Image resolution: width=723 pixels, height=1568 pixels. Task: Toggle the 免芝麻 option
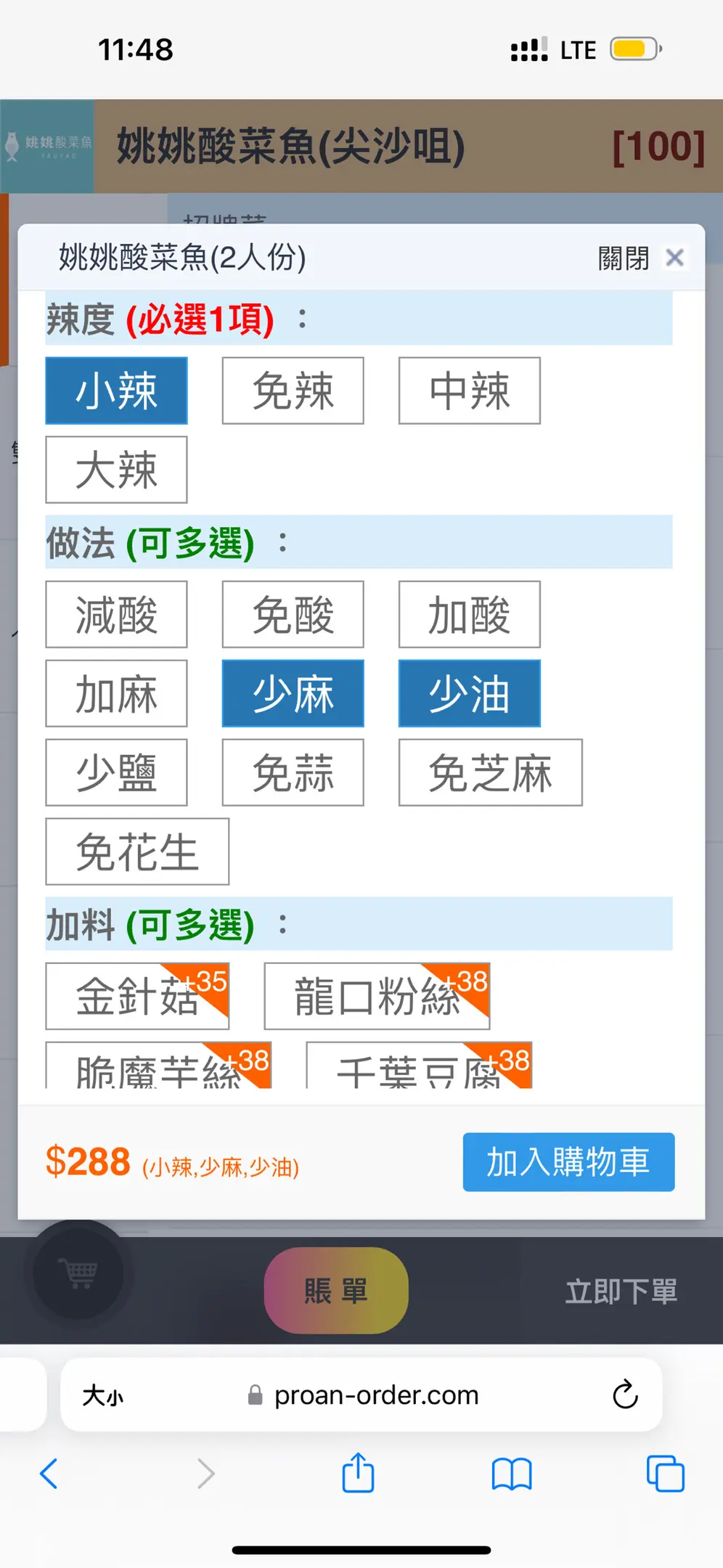[x=490, y=772]
